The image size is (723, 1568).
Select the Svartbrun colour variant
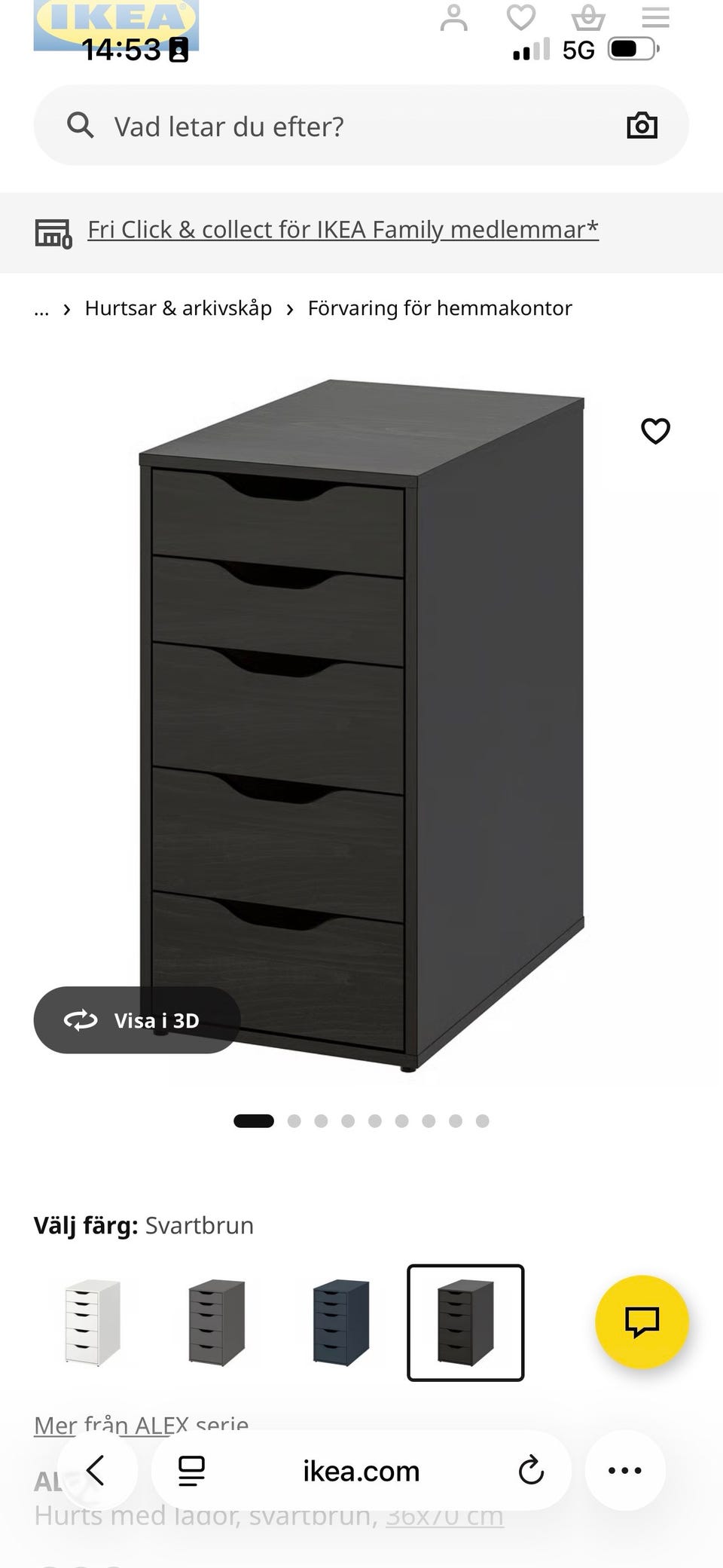coord(465,1322)
